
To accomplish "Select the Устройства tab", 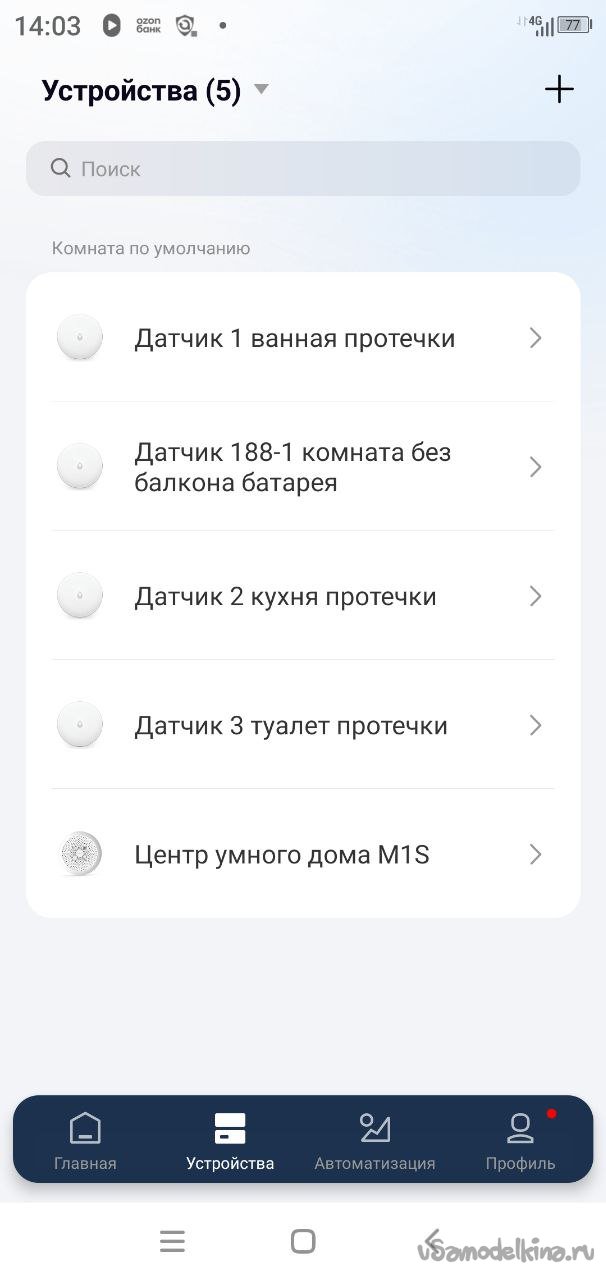I will (x=230, y=1141).
